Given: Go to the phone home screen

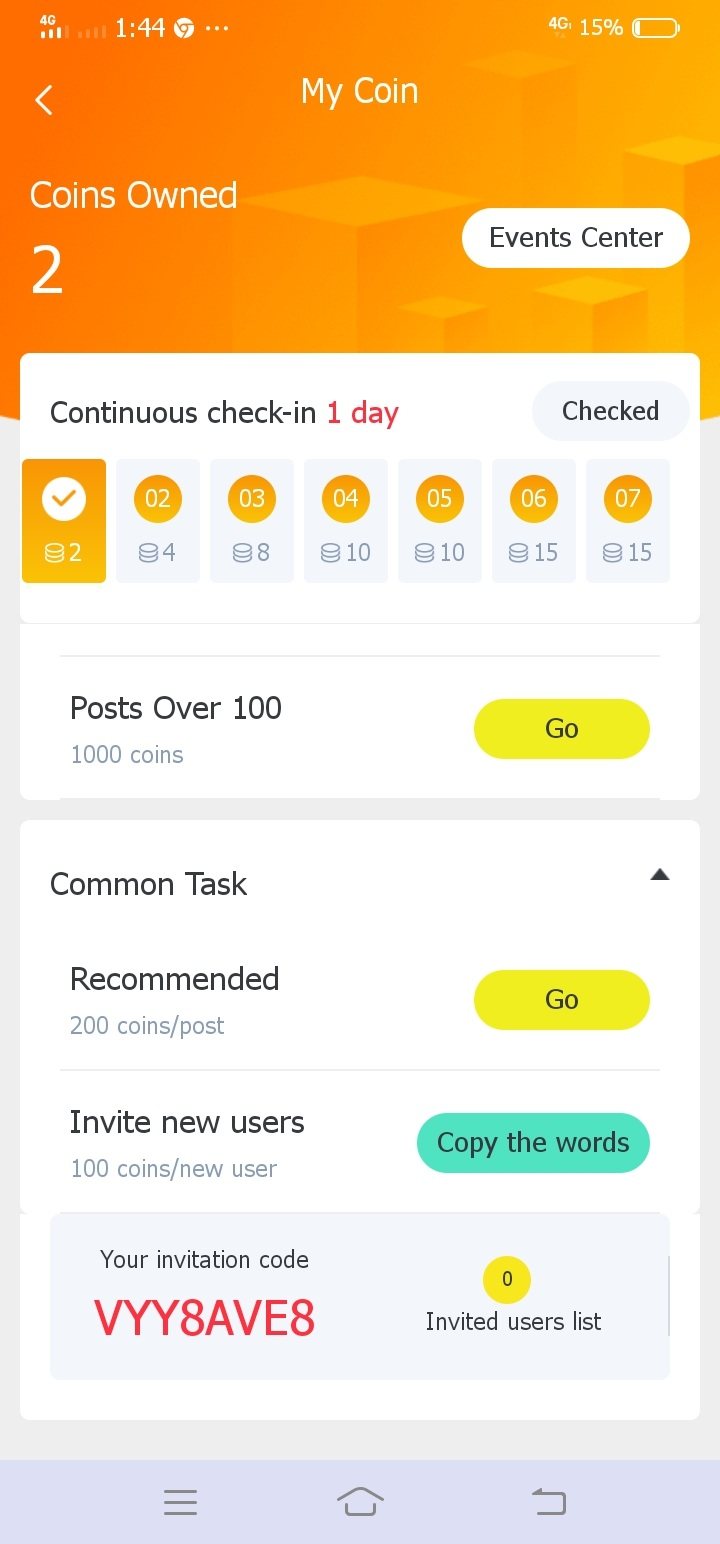Looking at the screenshot, I should coord(360,1502).
